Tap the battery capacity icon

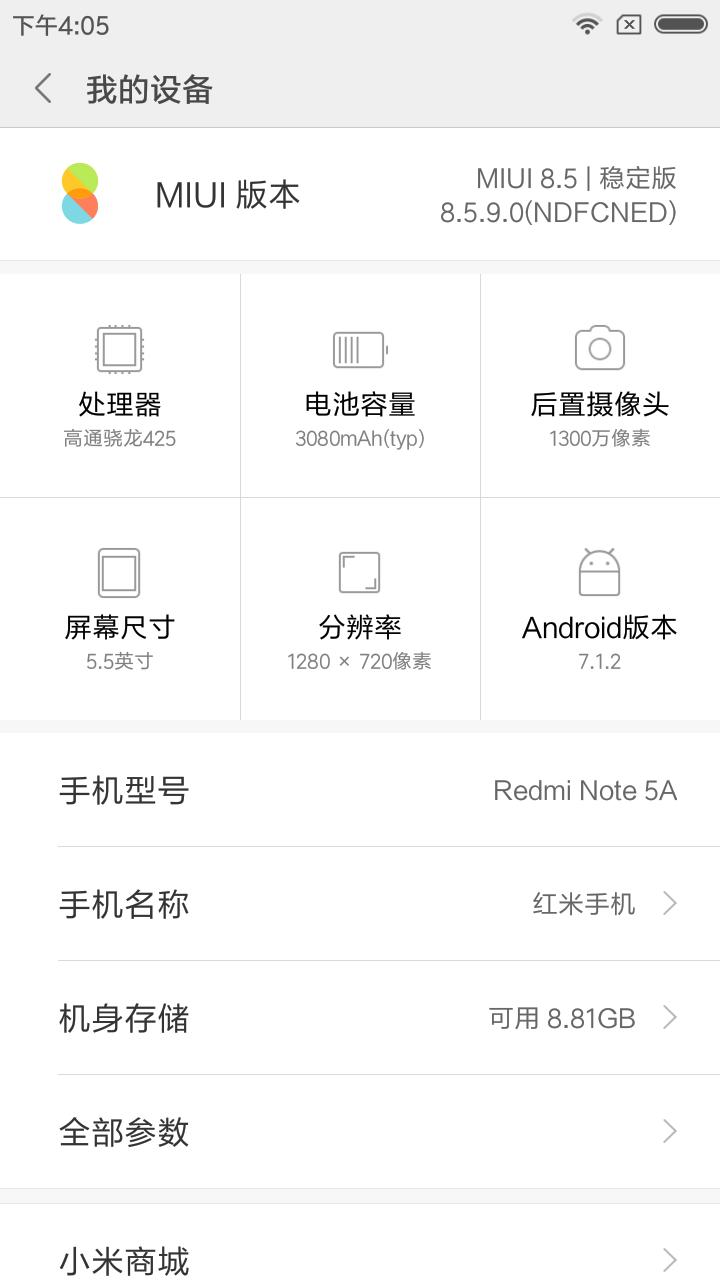click(359, 349)
